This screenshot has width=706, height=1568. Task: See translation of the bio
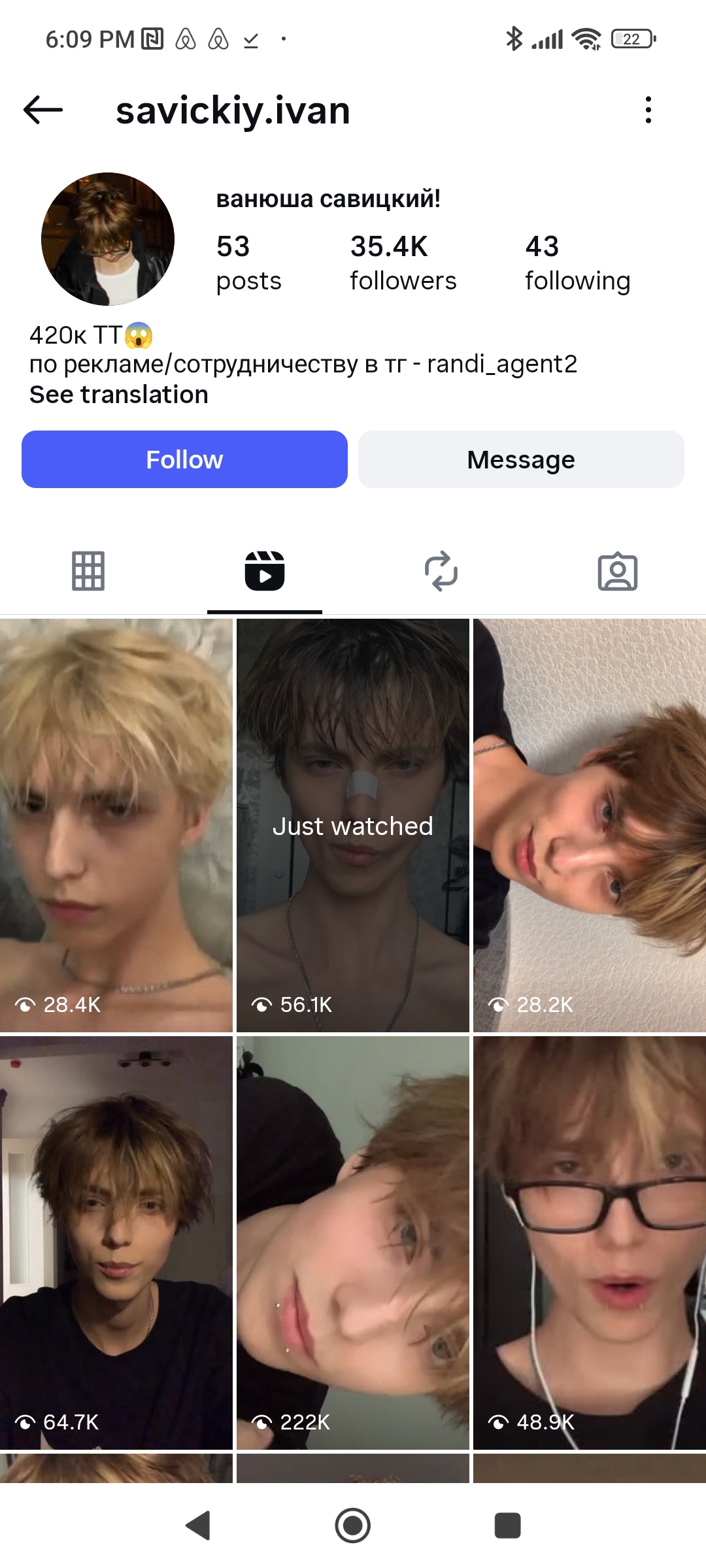coord(118,395)
